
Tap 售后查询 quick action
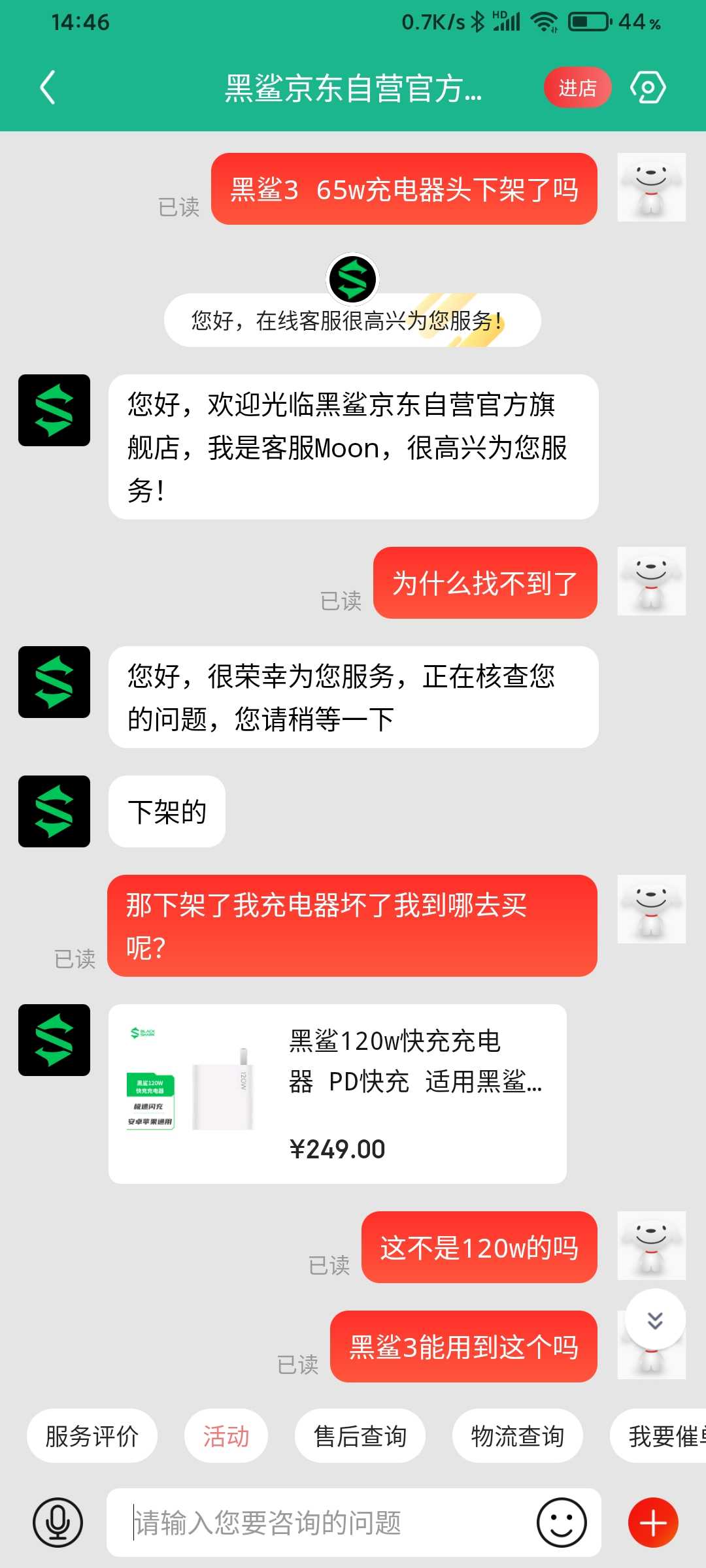click(360, 1436)
